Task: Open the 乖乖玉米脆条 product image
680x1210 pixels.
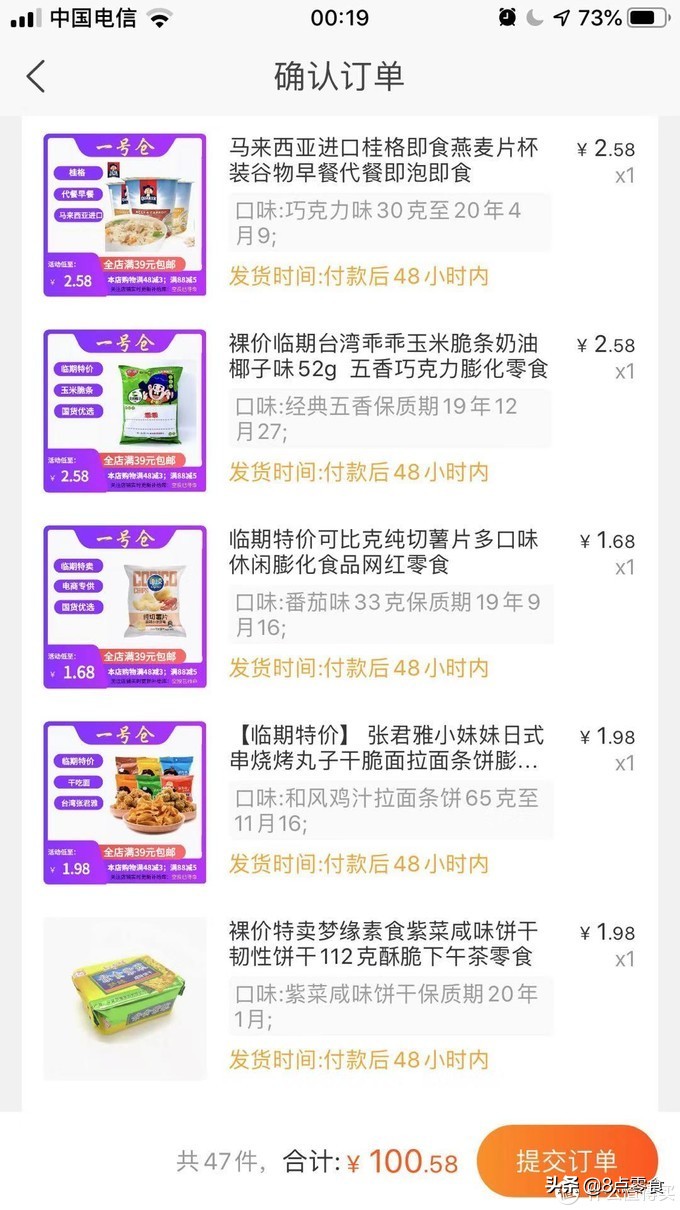Action: 125,411
